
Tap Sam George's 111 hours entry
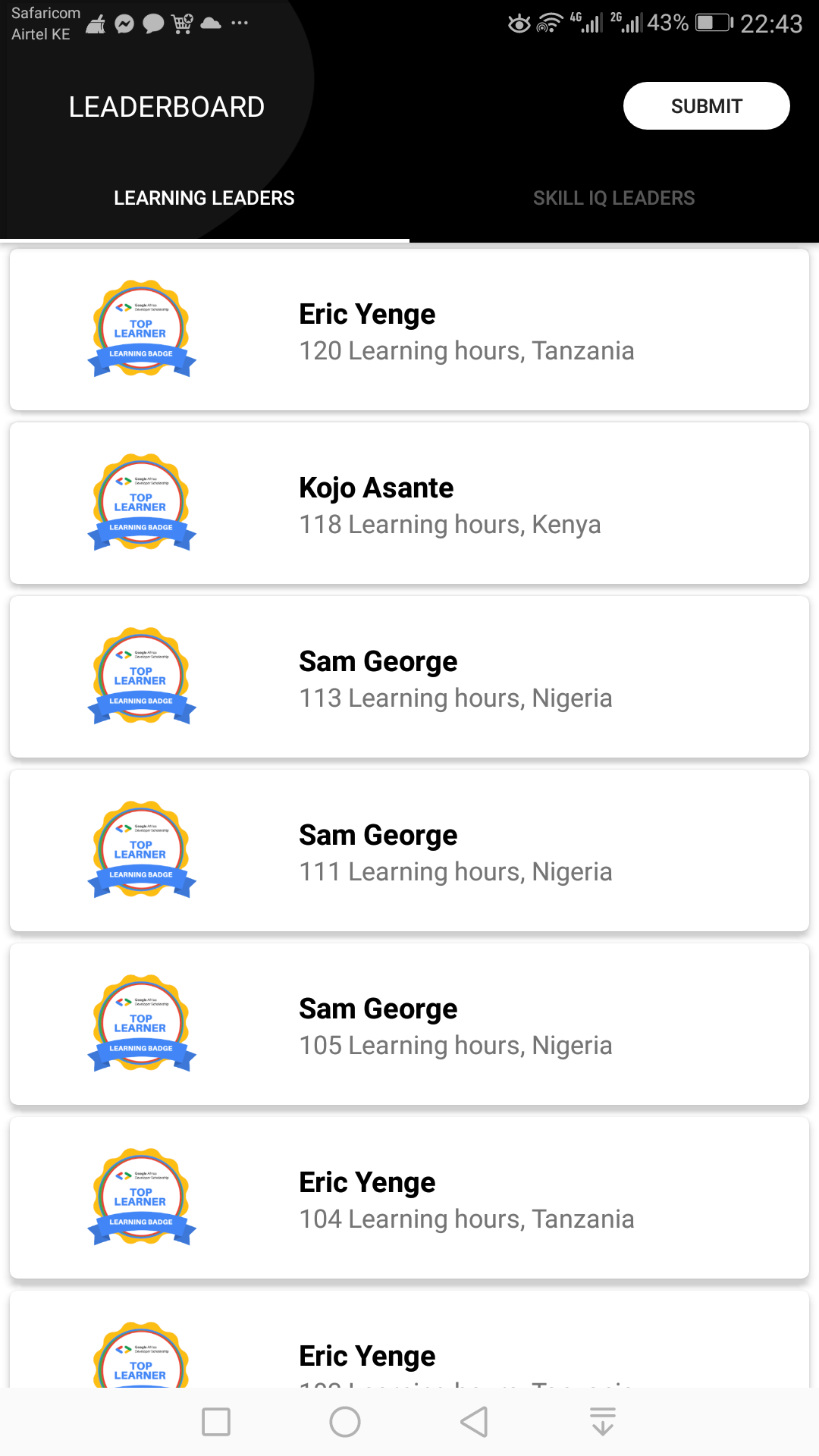point(409,849)
